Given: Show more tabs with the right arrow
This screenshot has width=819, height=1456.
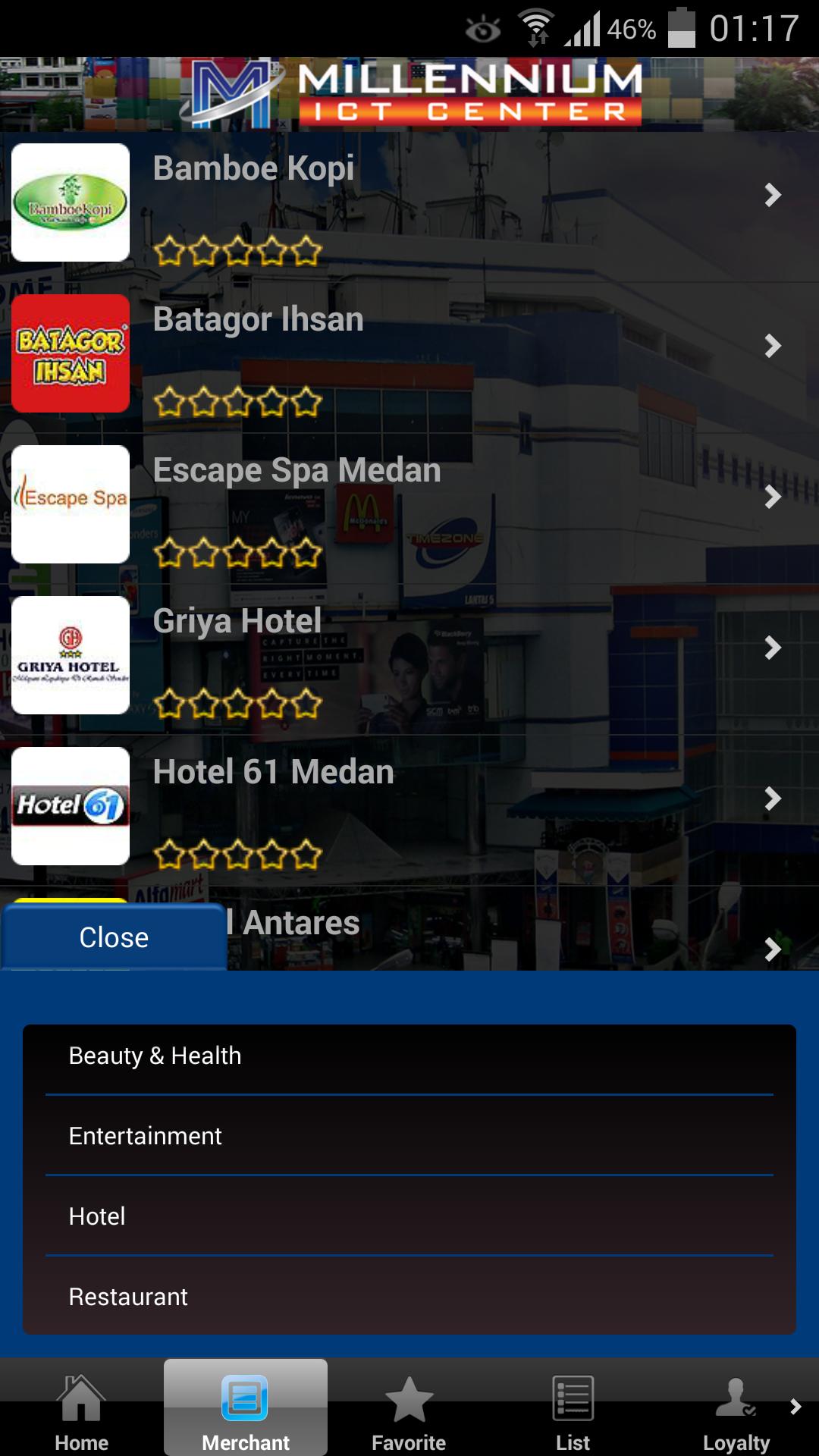Looking at the screenshot, I should [795, 1407].
